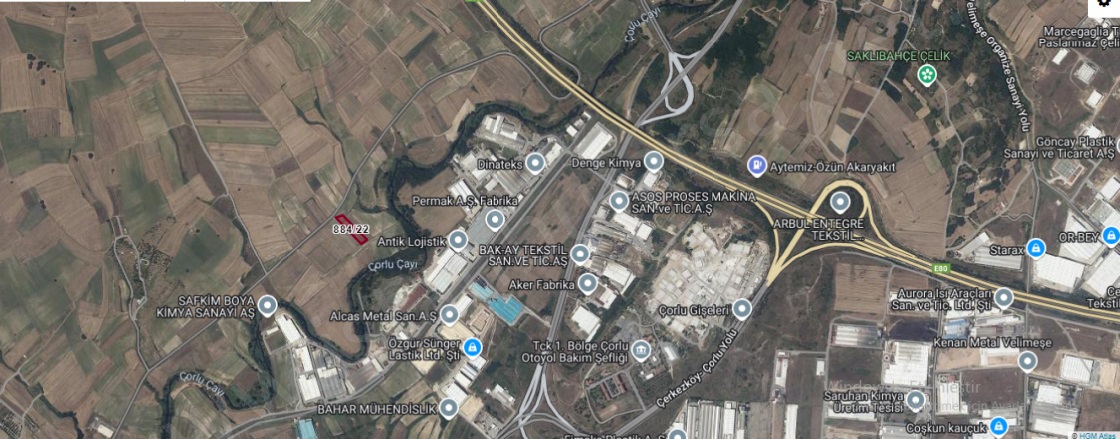Image resolution: width=1120 pixels, height=439 pixels.
Task: Tap the Aytemiz-Özün Akaryakıt fuel station pin
Action: point(758,164)
